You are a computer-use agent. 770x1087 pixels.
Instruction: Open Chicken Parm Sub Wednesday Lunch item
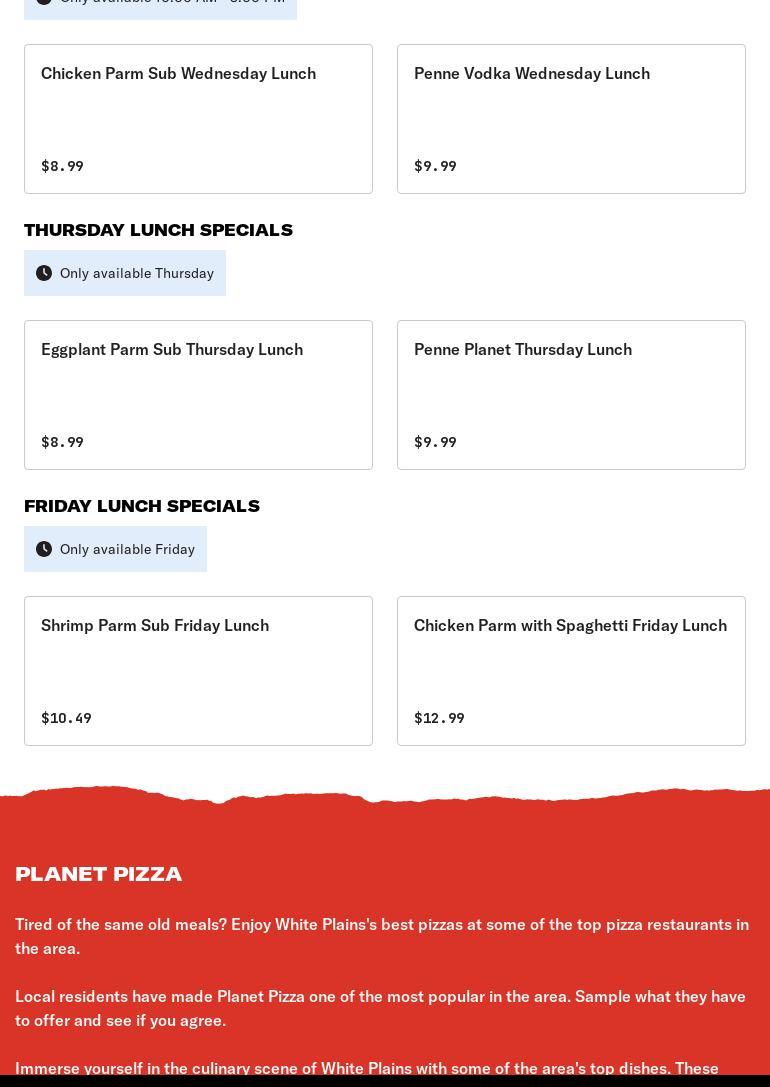tap(198, 118)
